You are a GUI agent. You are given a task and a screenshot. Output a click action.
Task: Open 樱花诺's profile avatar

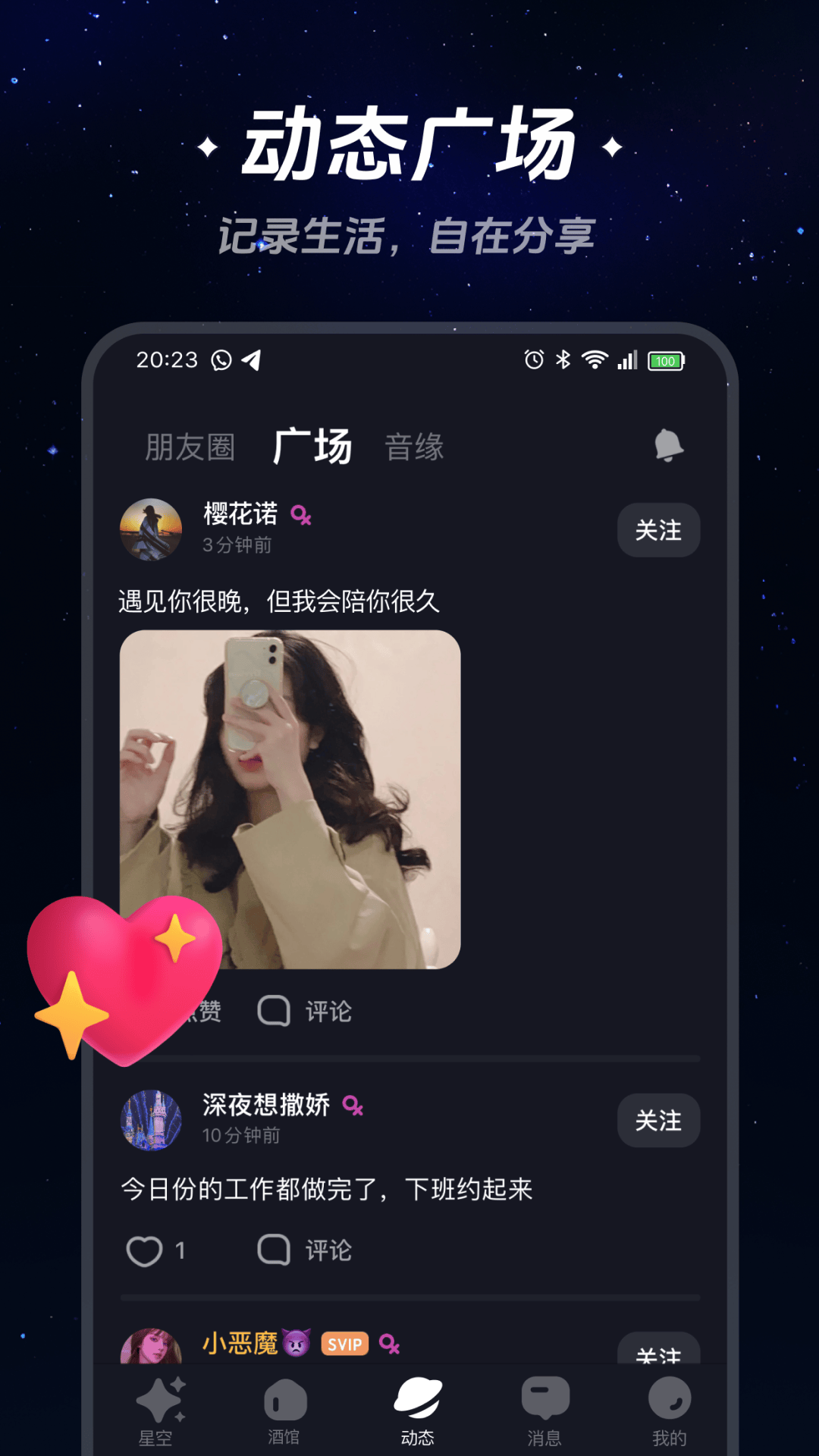(x=151, y=529)
